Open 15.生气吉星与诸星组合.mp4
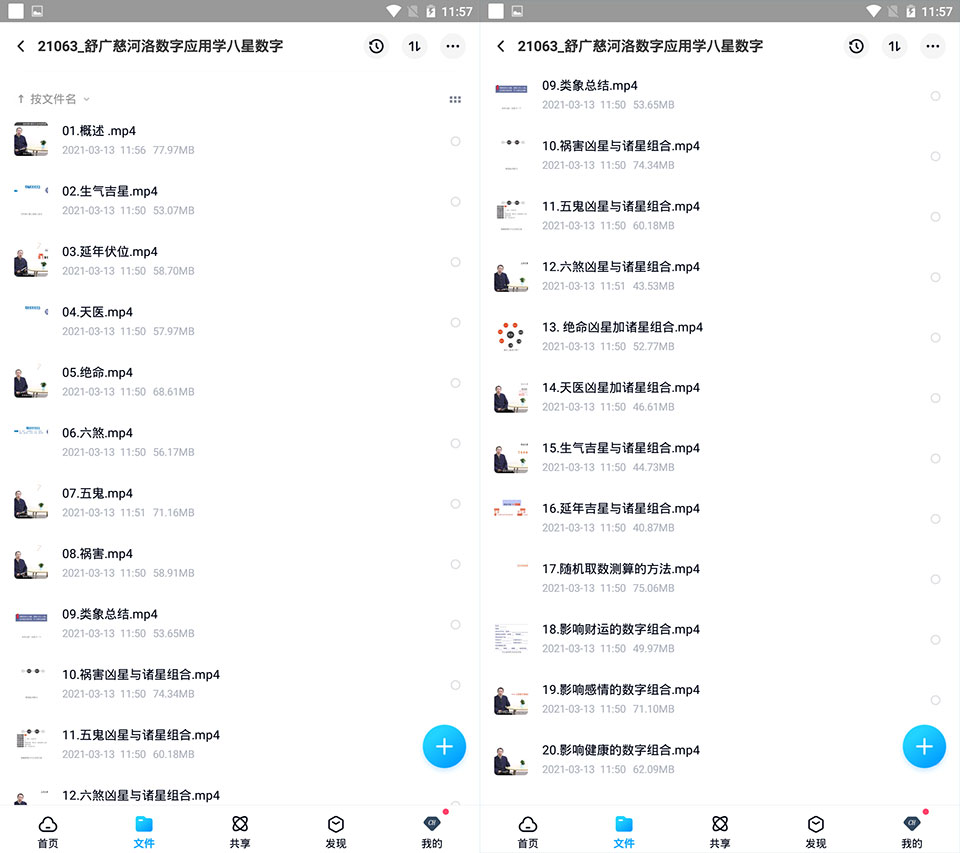The height and width of the screenshot is (853, 960). (720, 457)
